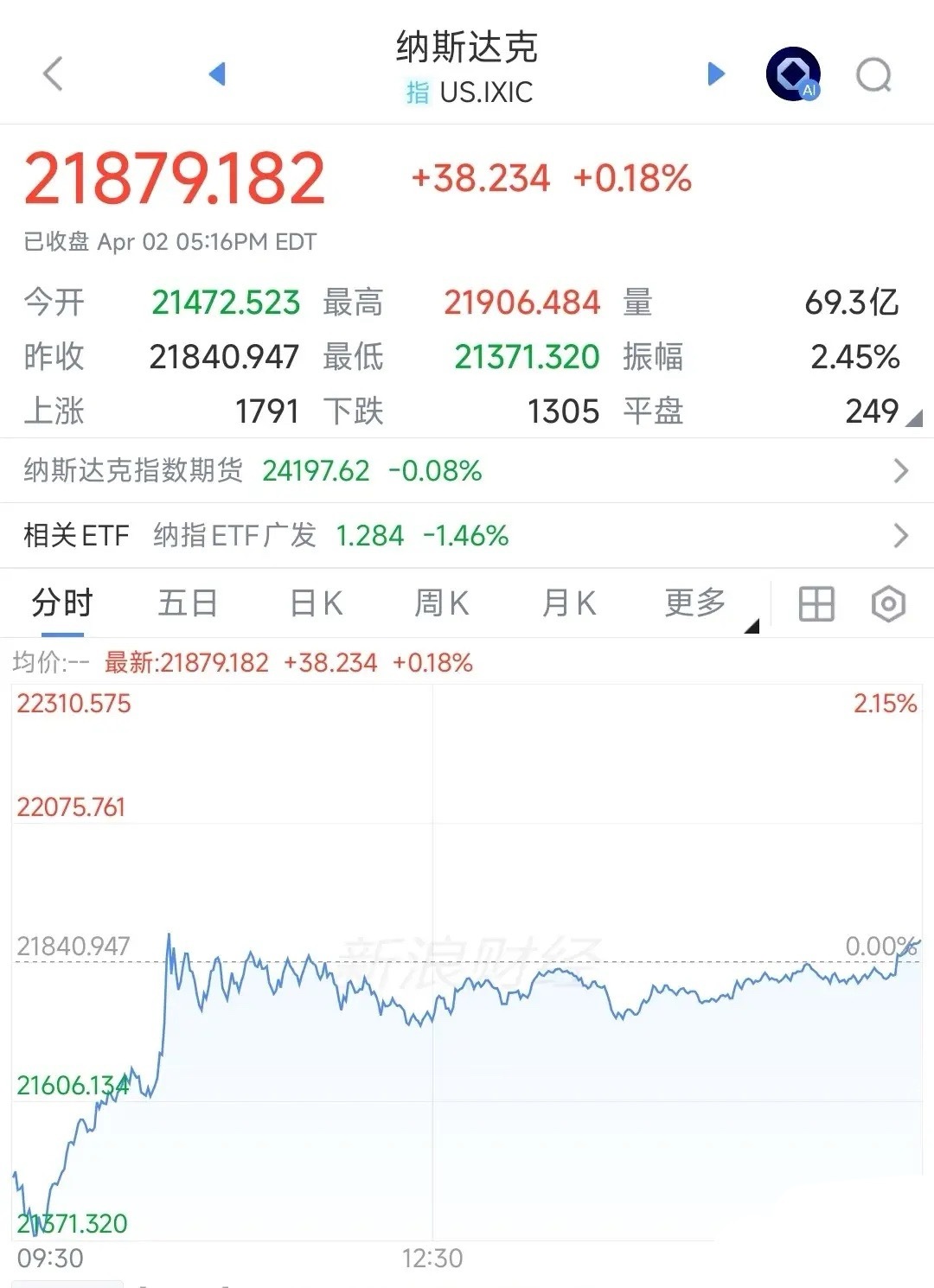Select the next stock blue arrow
The width and height of the screenshot is (934, 1288).
(x=716, y=74)
